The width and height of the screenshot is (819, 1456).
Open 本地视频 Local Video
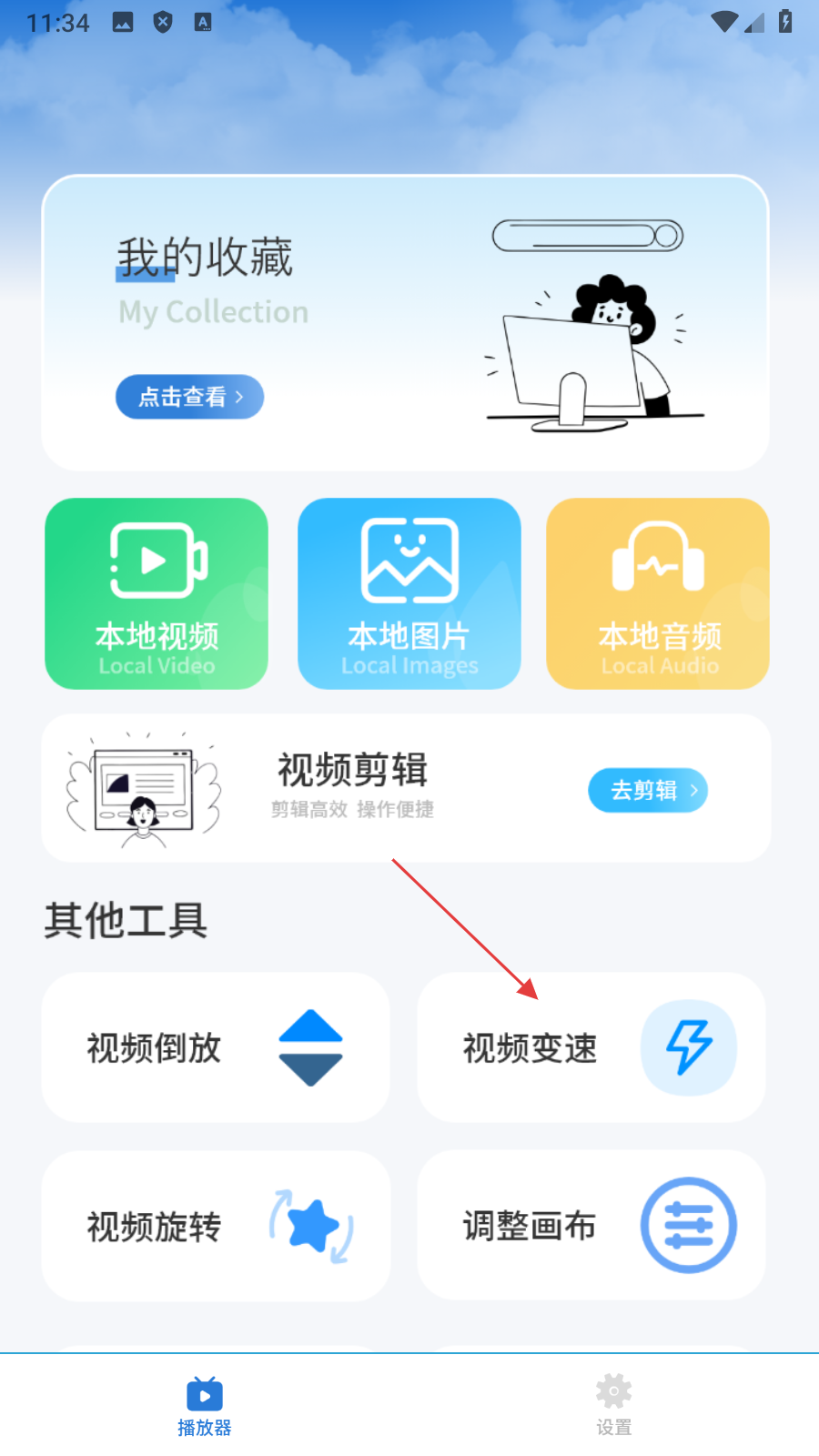tap(157, 593)
